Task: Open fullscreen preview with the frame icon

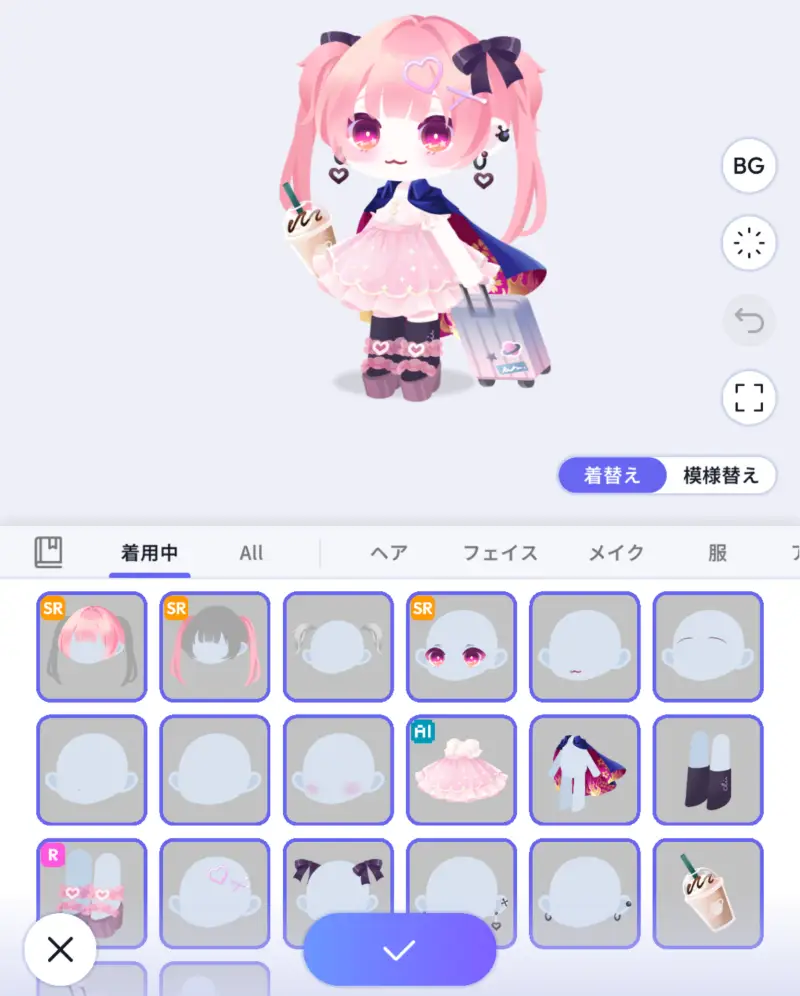Action: (748, 397)
